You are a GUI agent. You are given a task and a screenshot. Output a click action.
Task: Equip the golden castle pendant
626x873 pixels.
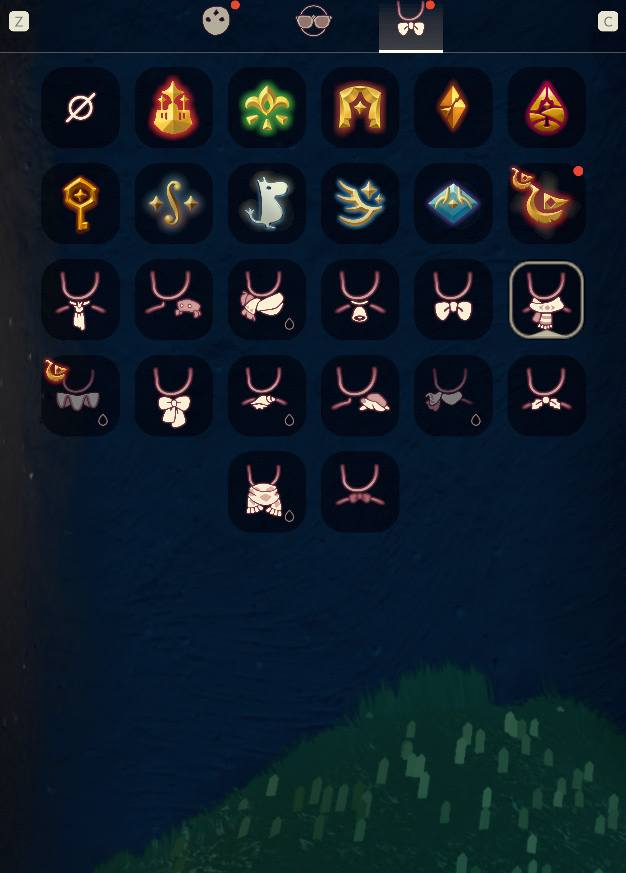(173, 107)
